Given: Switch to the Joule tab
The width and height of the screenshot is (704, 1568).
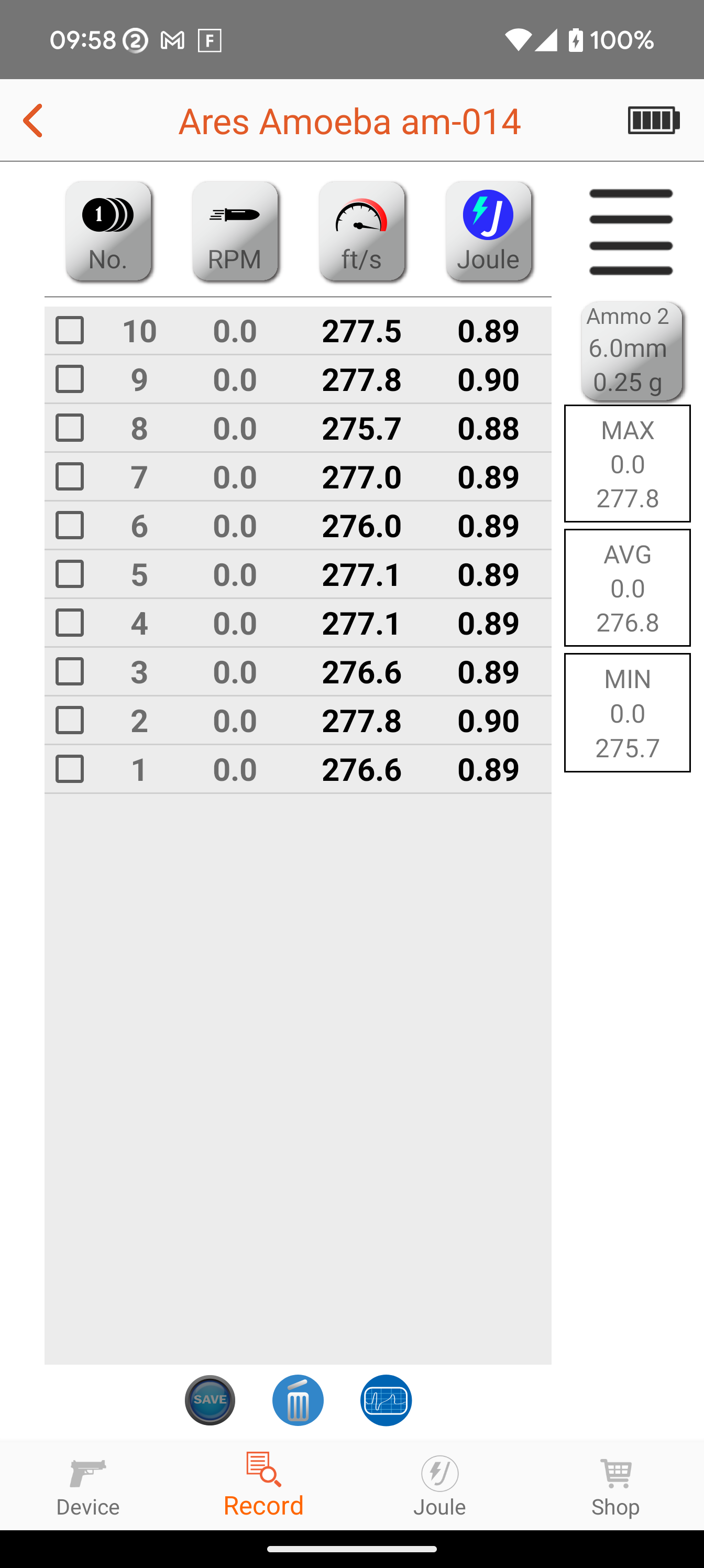Looking at the screenshot, I should coord(439,1486).
